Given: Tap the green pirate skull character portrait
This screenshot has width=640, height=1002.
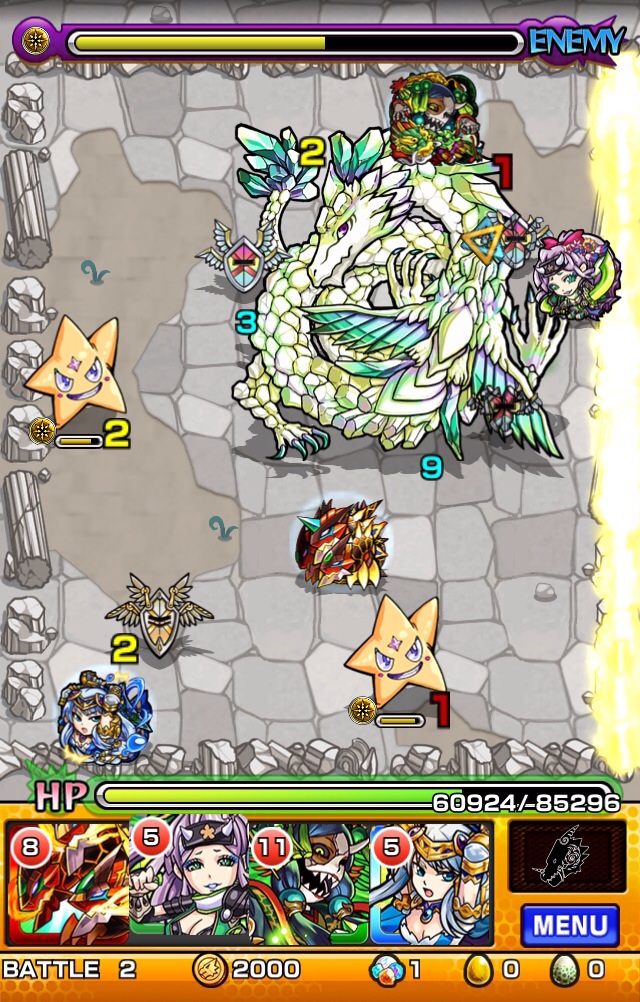Looking at the screenshot, I should coord(310,883).
